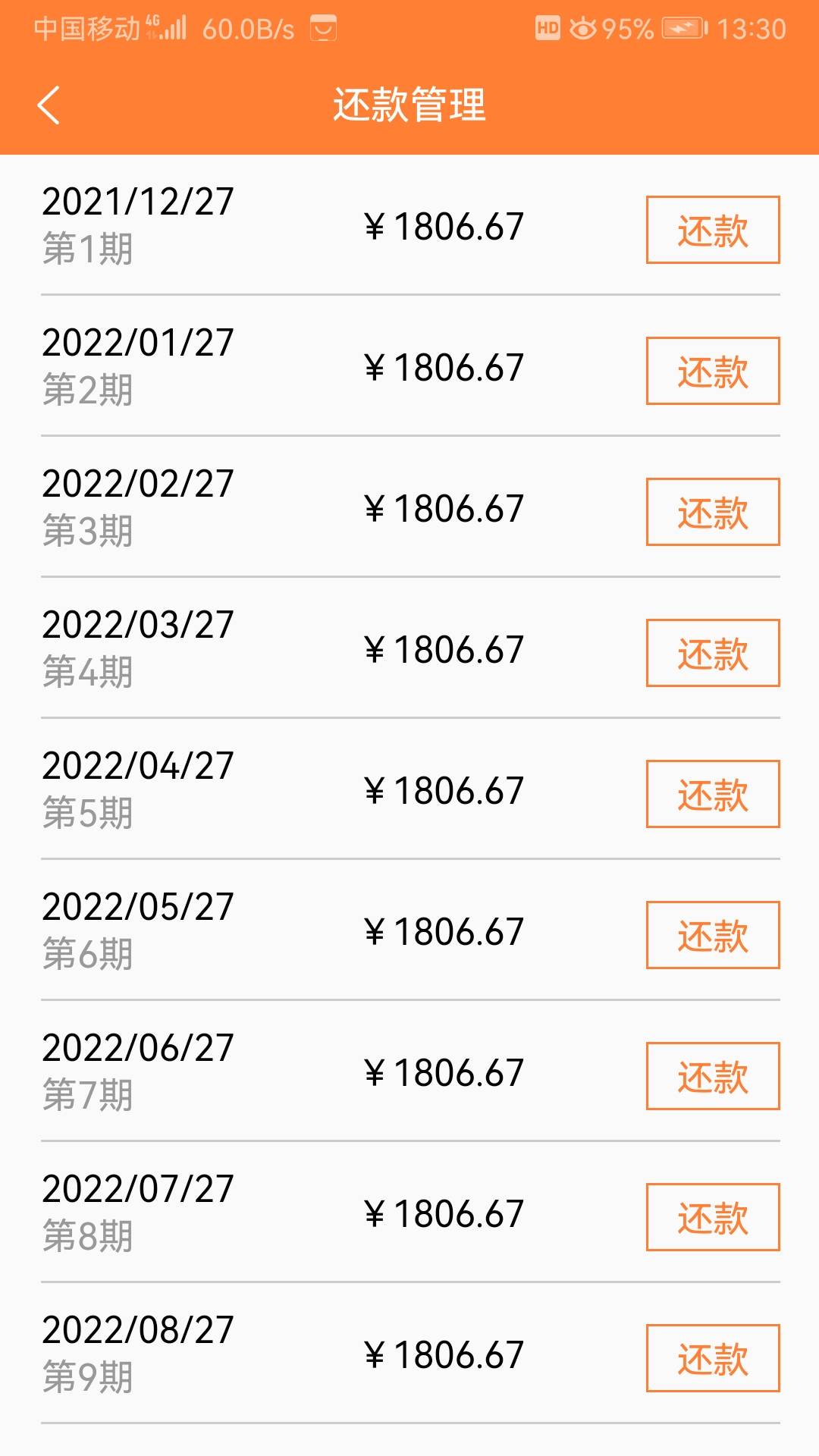Image resolution: width=819 pixels, height=1456 pixels.
Task: Repay 第6期 due 2022/05/27
Action: 713,935
